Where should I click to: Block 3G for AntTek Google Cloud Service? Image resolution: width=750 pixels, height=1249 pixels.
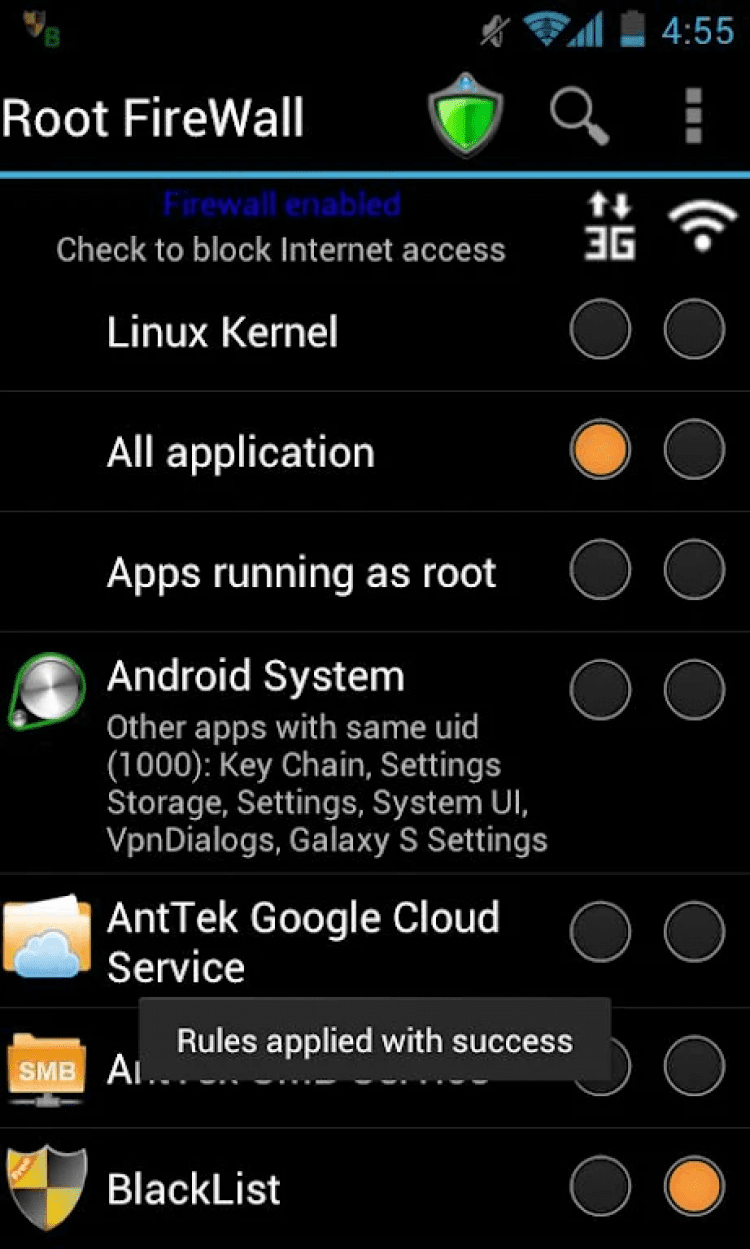[600, 932]
